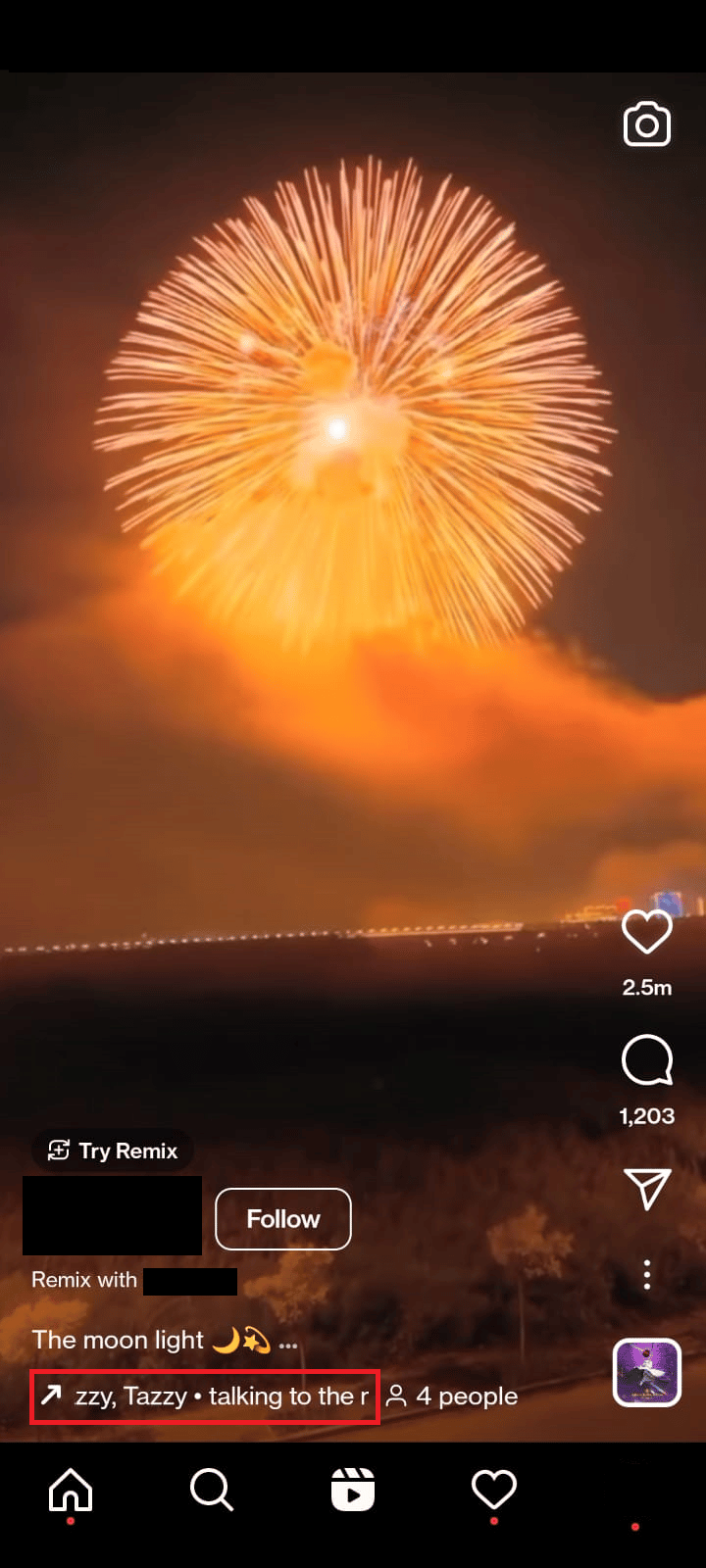
Task: Tap Try Remix on the video
Action: [x=112, y=1150]
